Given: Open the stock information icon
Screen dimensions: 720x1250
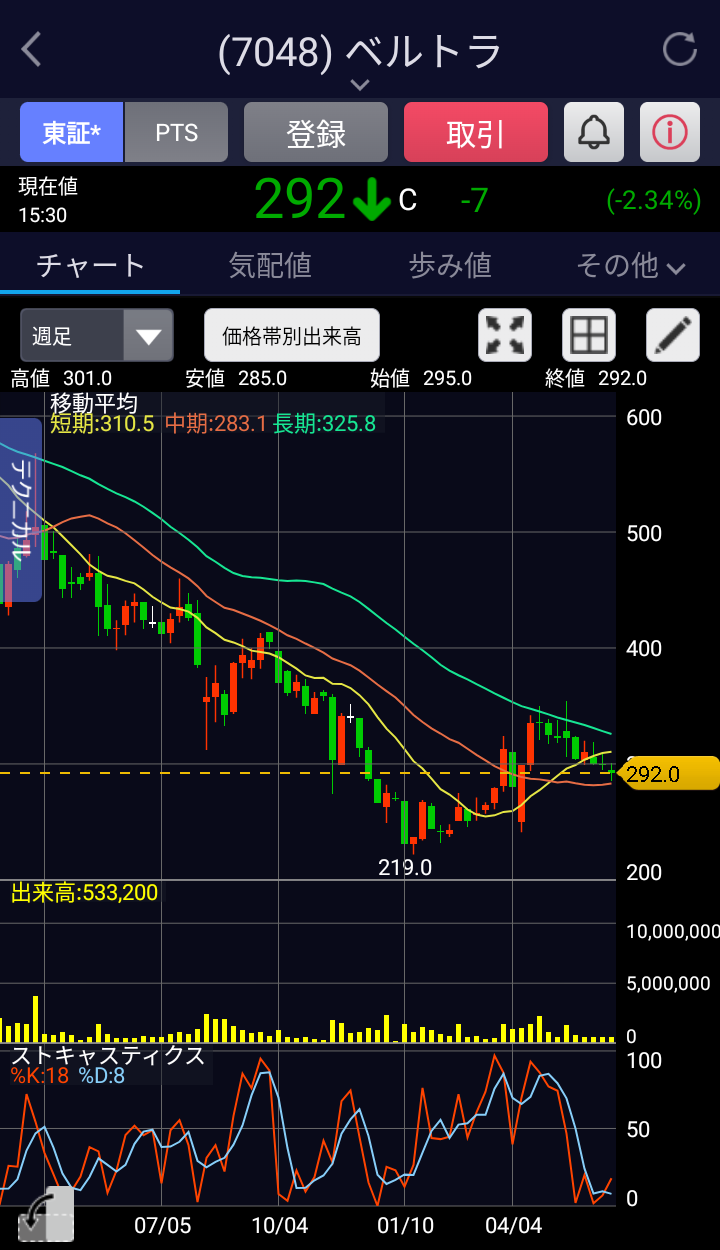Looking at the screenshot, I should (x=670, y=132).
